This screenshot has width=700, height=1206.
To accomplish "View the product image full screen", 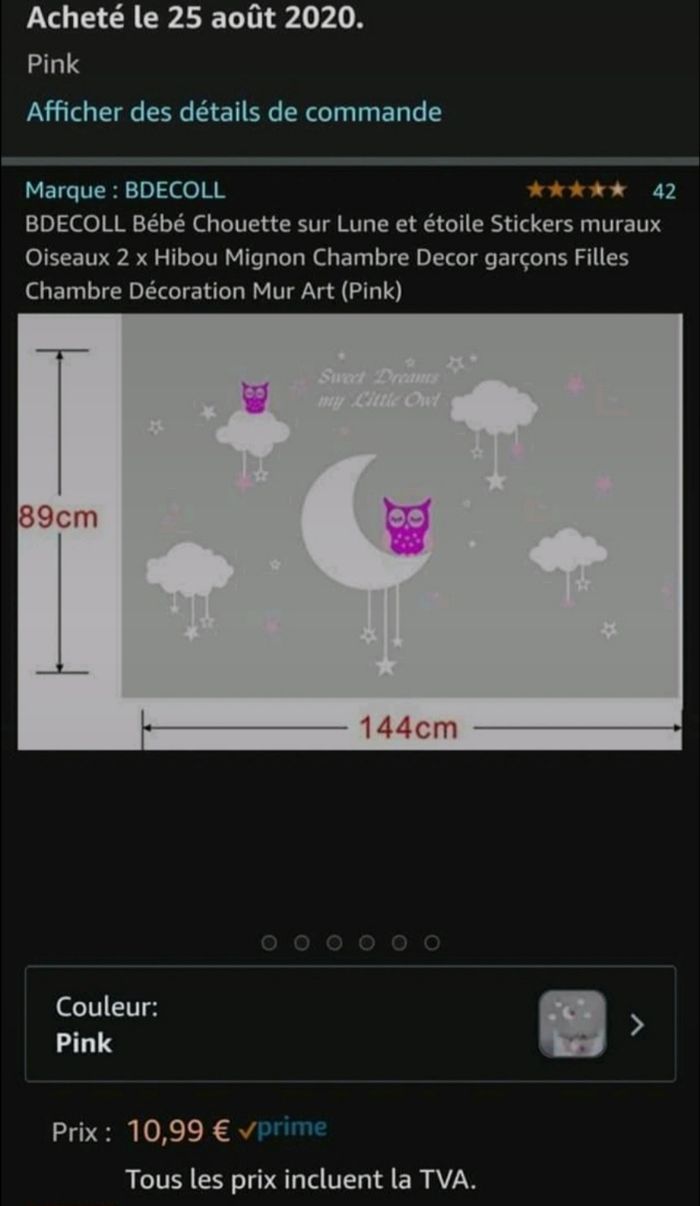I will [x=350, y=530].
